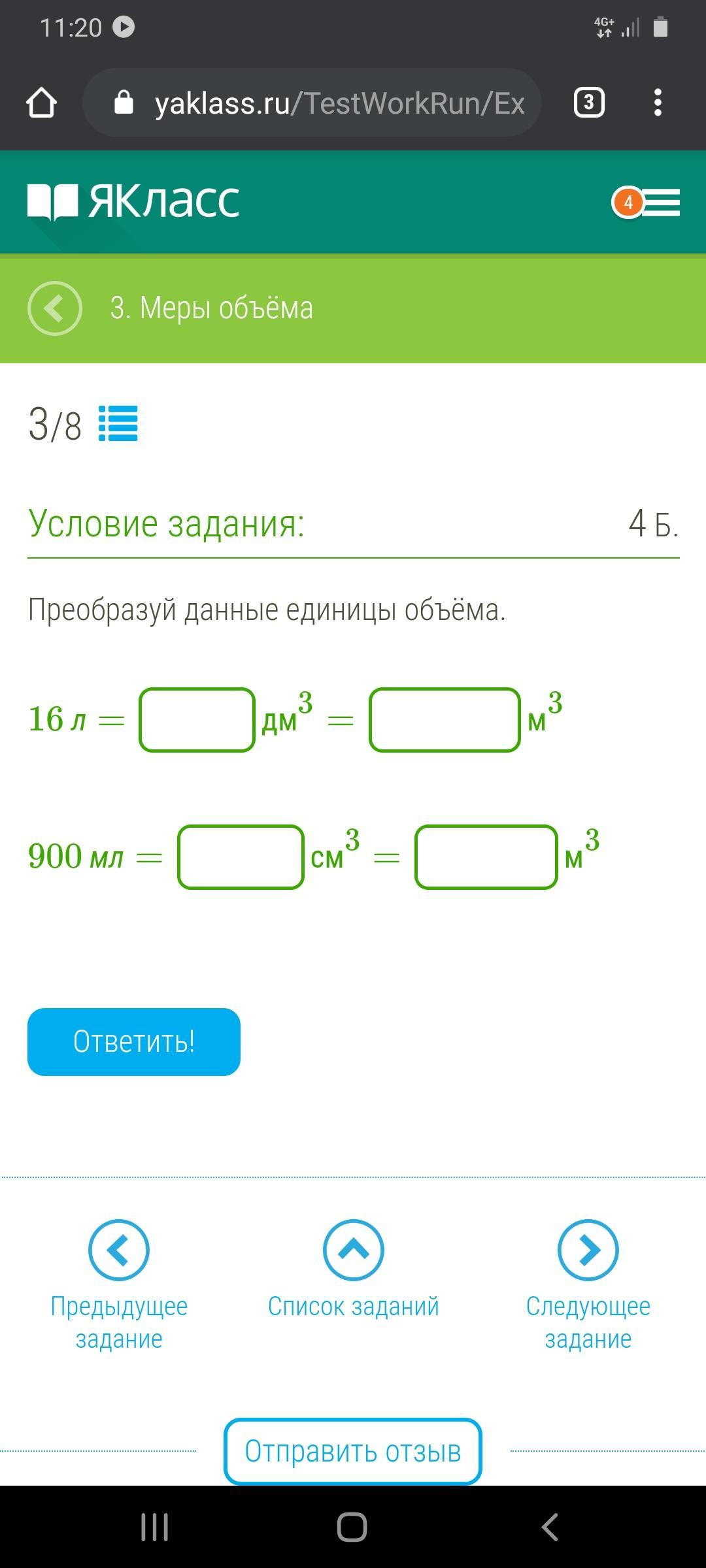Focus the м³ field in the 16 л row
706x1568 pixels.
pyautogui.click(x=445, y=720)
